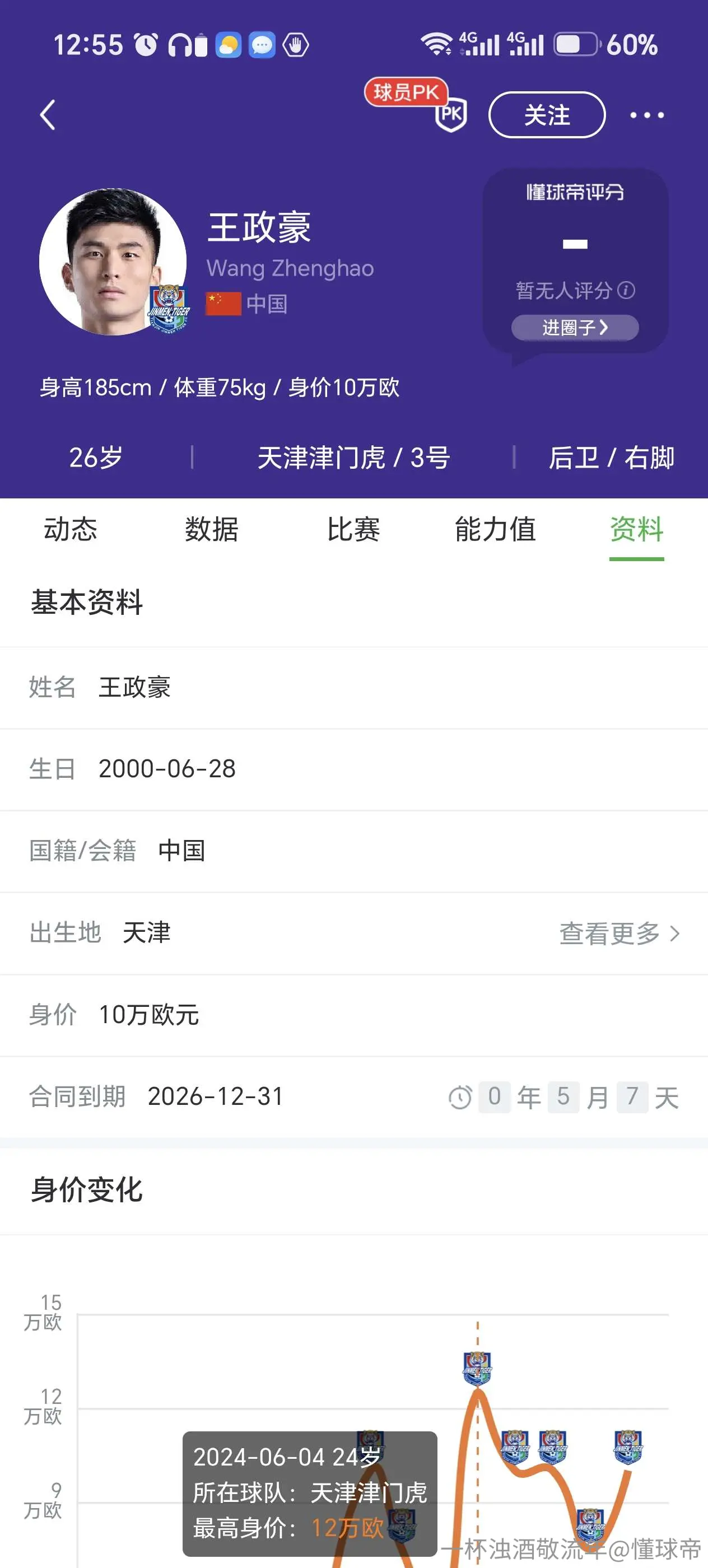Open the three-dot overflow menu
This screenshot has height=1568, width=708.
click(646, 115)
